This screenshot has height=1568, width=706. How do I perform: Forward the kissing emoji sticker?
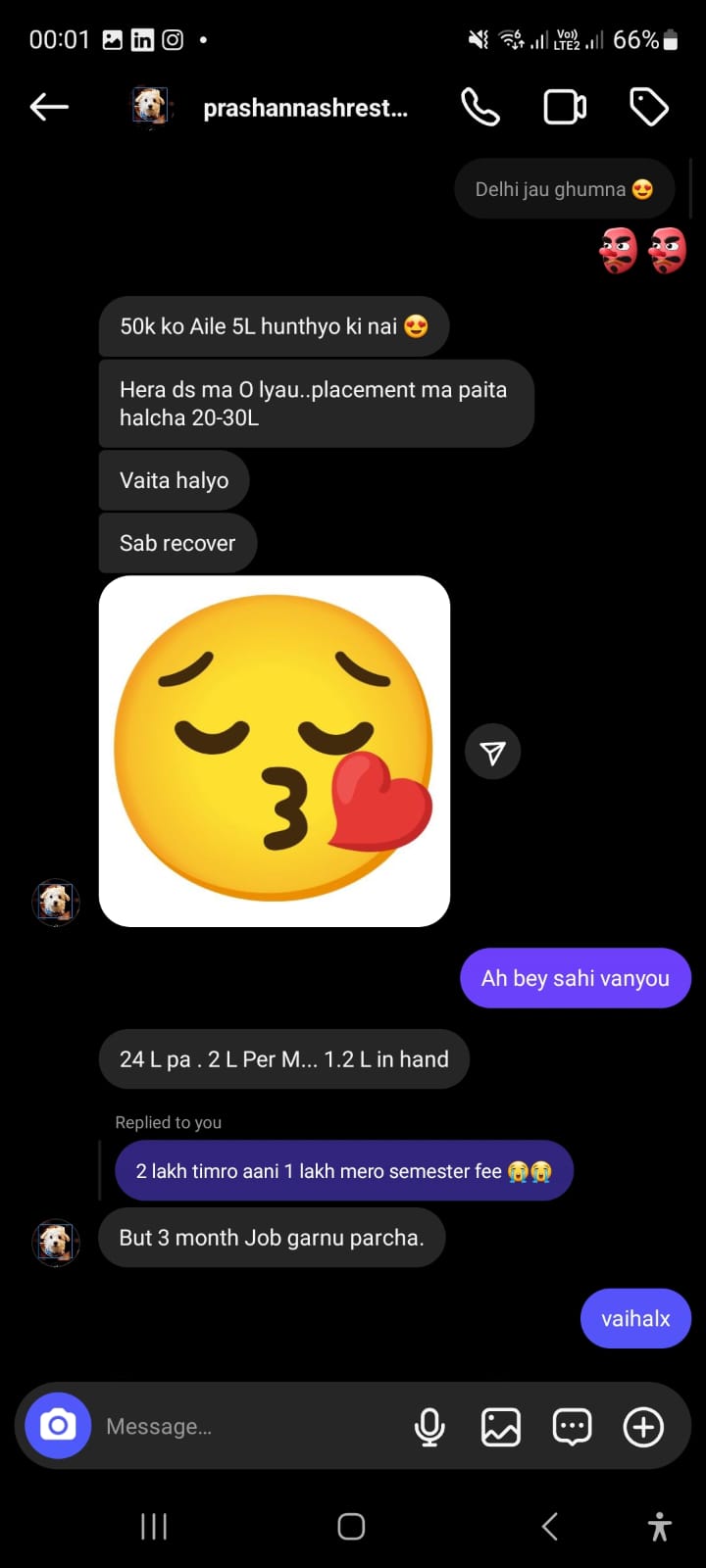coord(492,752)
